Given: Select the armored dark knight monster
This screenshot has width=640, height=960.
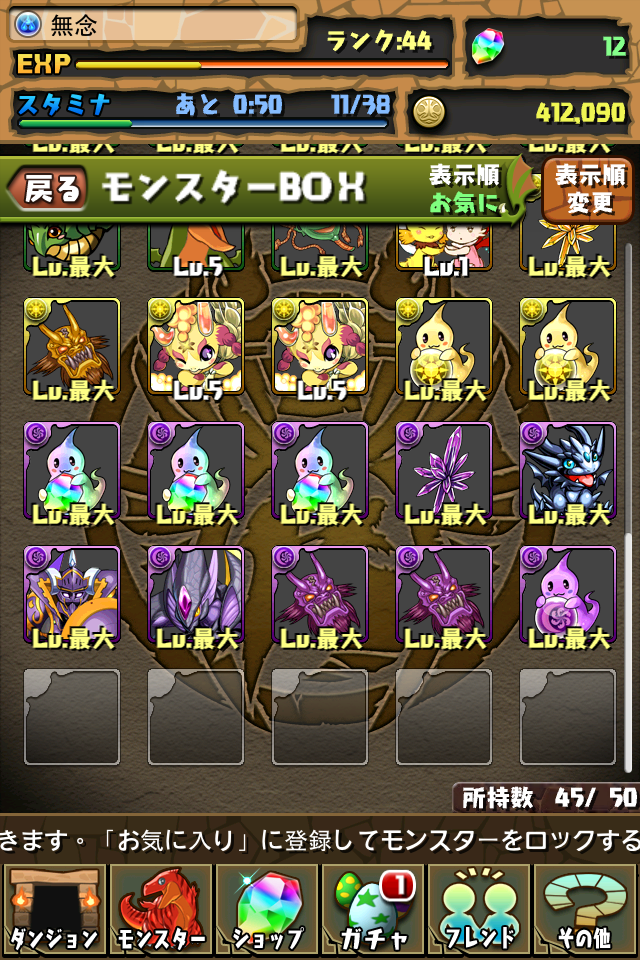Looking at the screenshot, I should coord(71,596).
